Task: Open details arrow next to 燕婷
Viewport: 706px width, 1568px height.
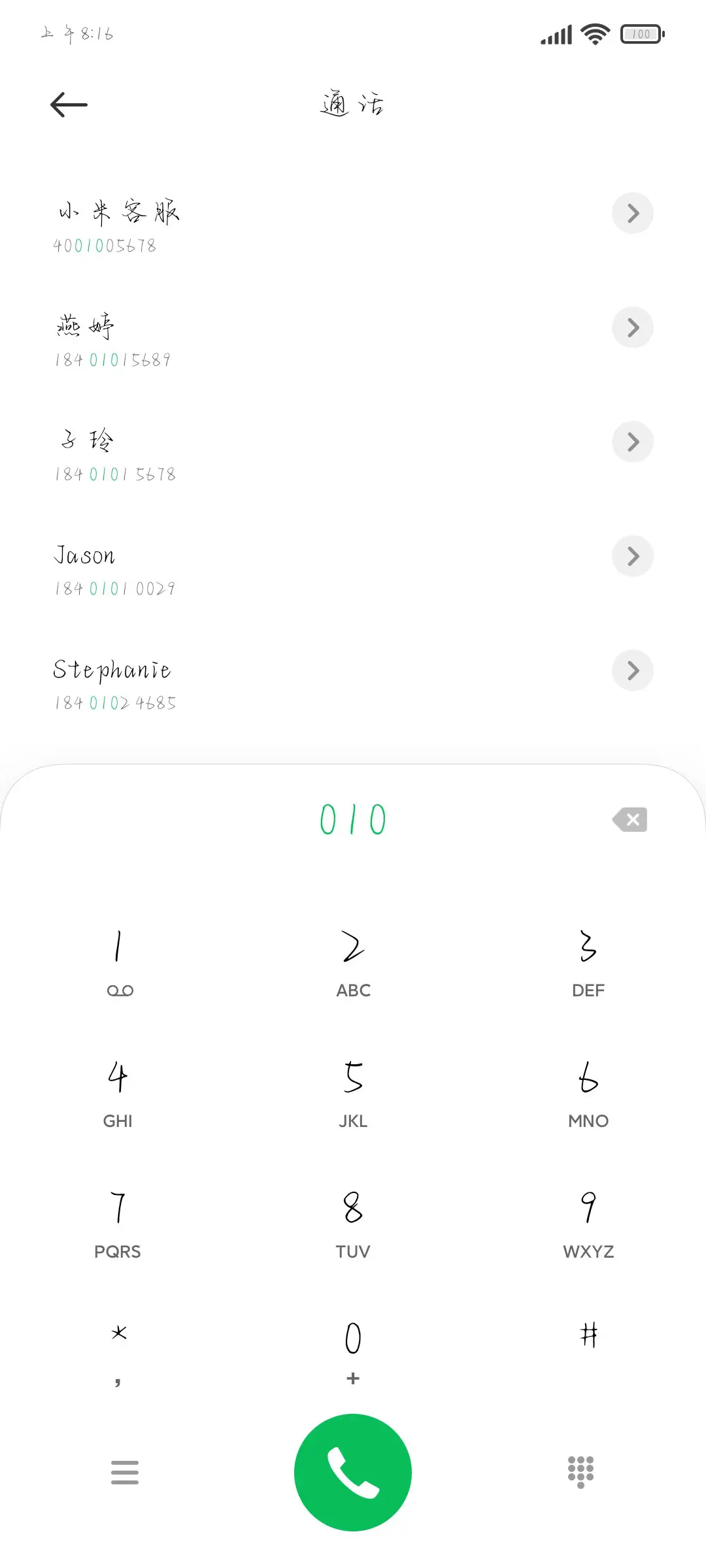Action: tap(632, 327)
